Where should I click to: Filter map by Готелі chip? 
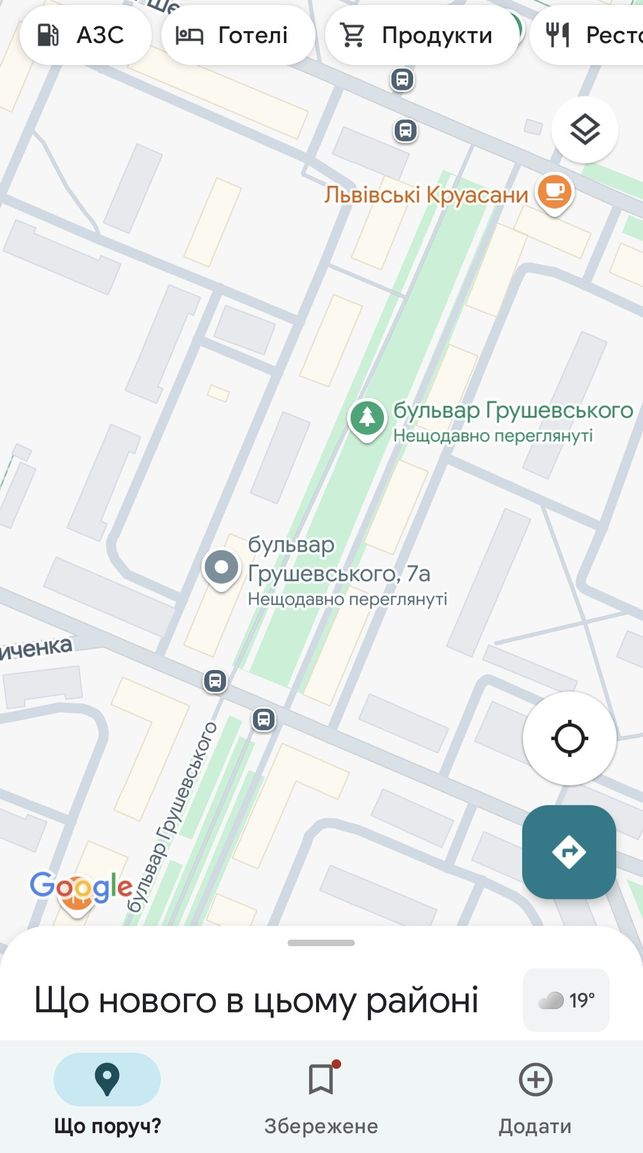tap(238, 35)
